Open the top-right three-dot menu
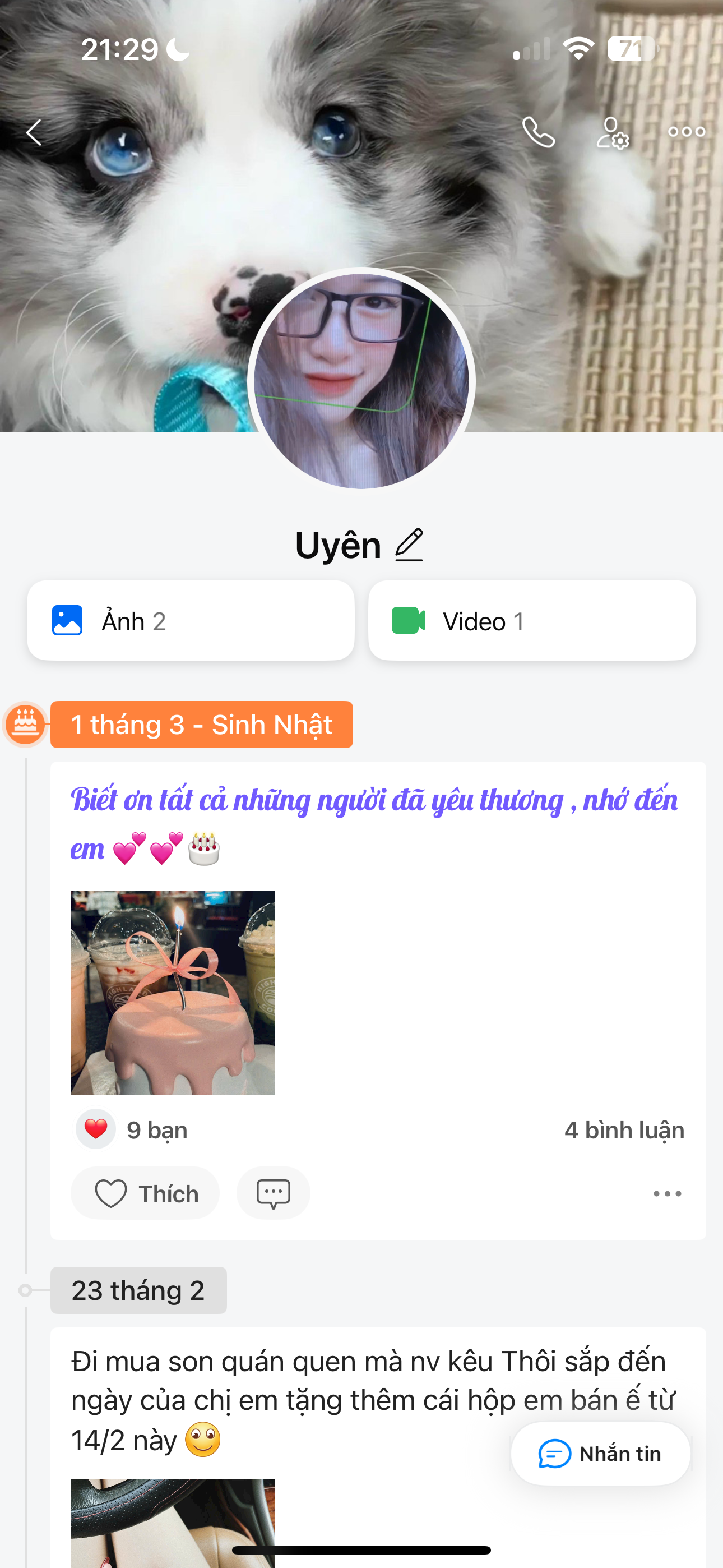The width and height of the screenshot is (723, 1568). pyautogui.click(x=686, y=131)
